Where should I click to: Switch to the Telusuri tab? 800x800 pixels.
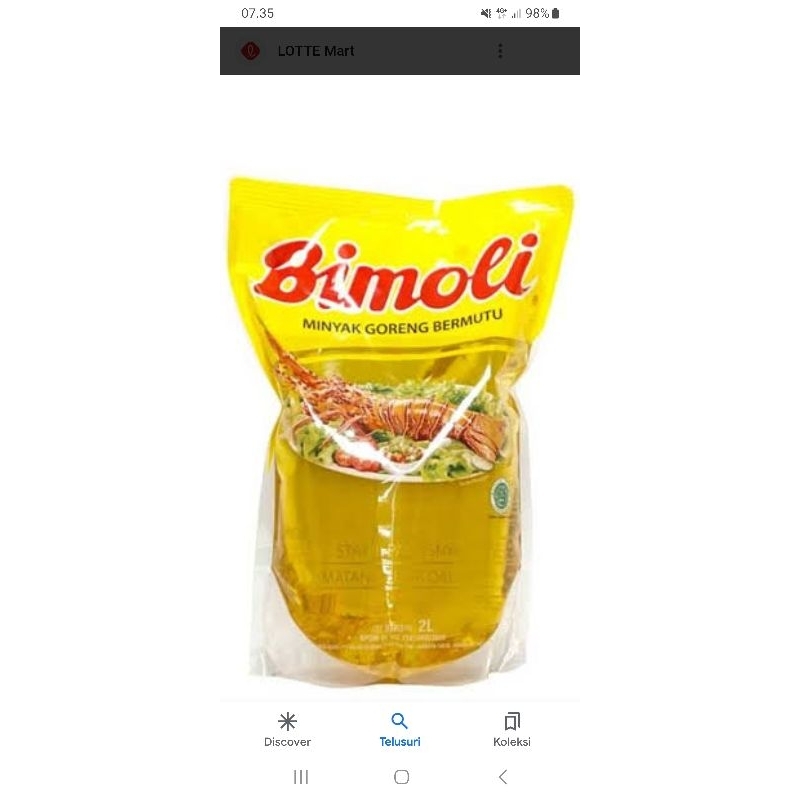[399, 730]
